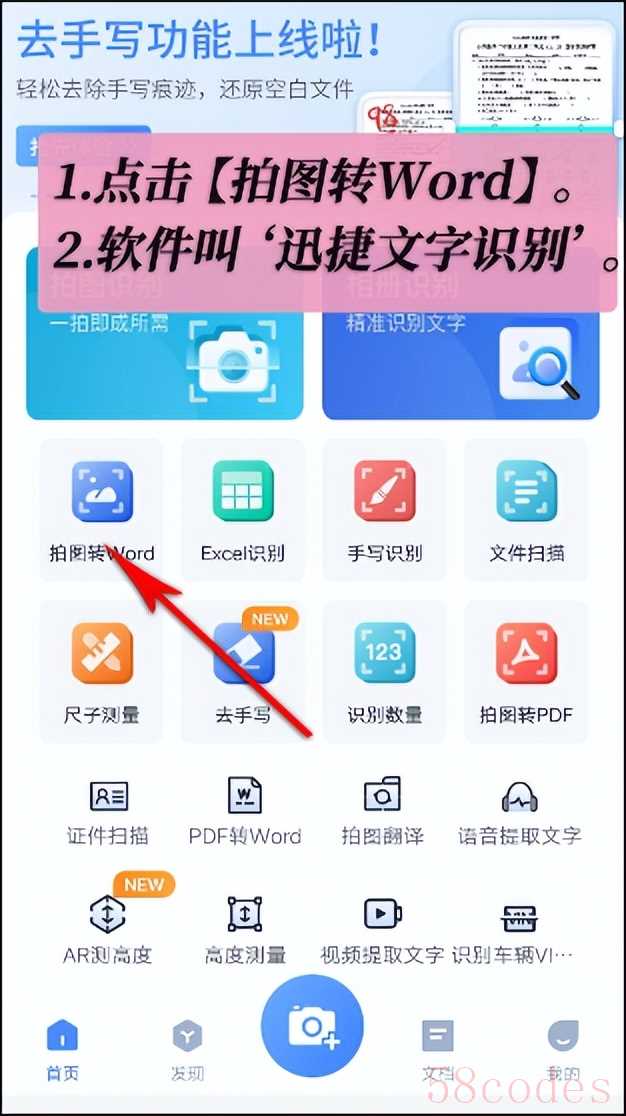626x1116 pixels.
Task: Select 手写识别 feature
Action: tap(384, 510)
